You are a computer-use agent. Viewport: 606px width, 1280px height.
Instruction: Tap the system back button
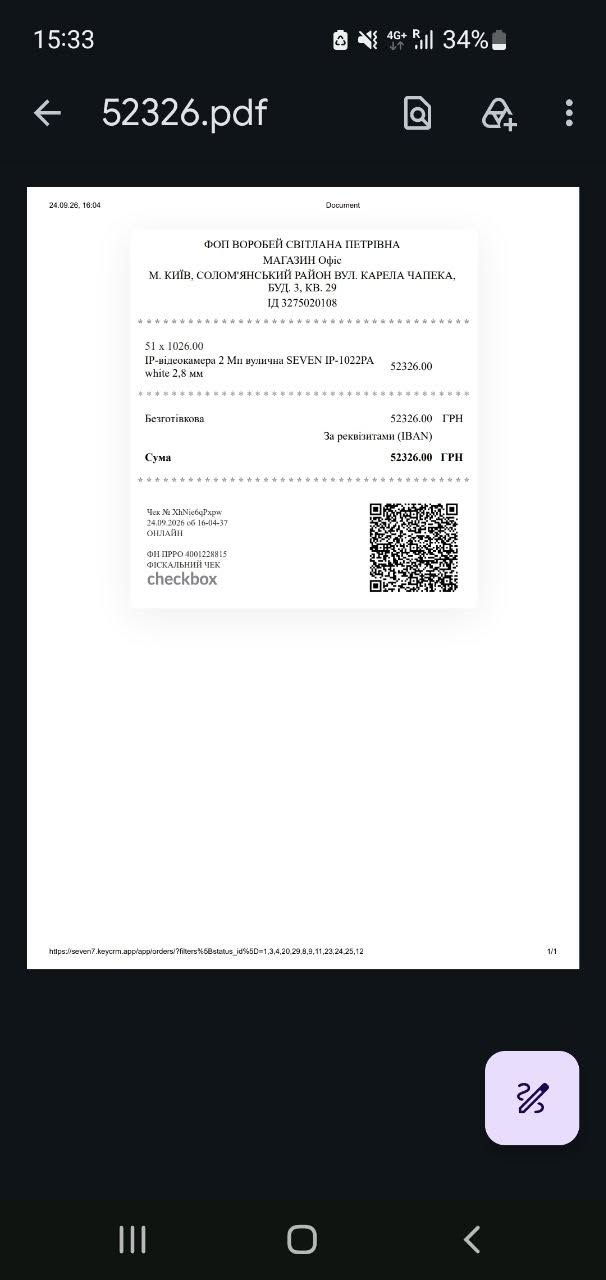pyautogui.click(x=472, y=1240)
